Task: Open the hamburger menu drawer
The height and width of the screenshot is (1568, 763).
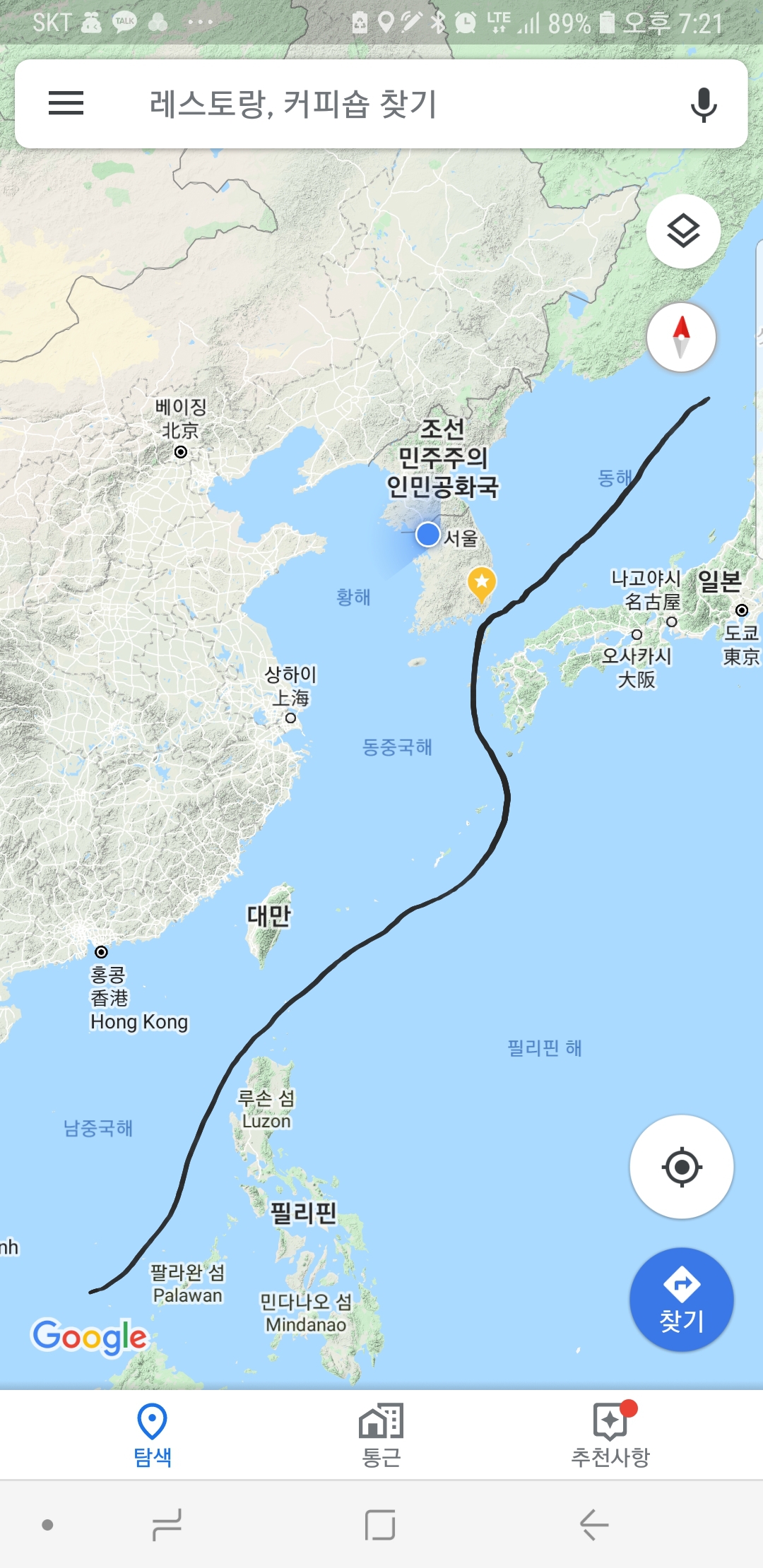Action: click(x=66, y=104)
